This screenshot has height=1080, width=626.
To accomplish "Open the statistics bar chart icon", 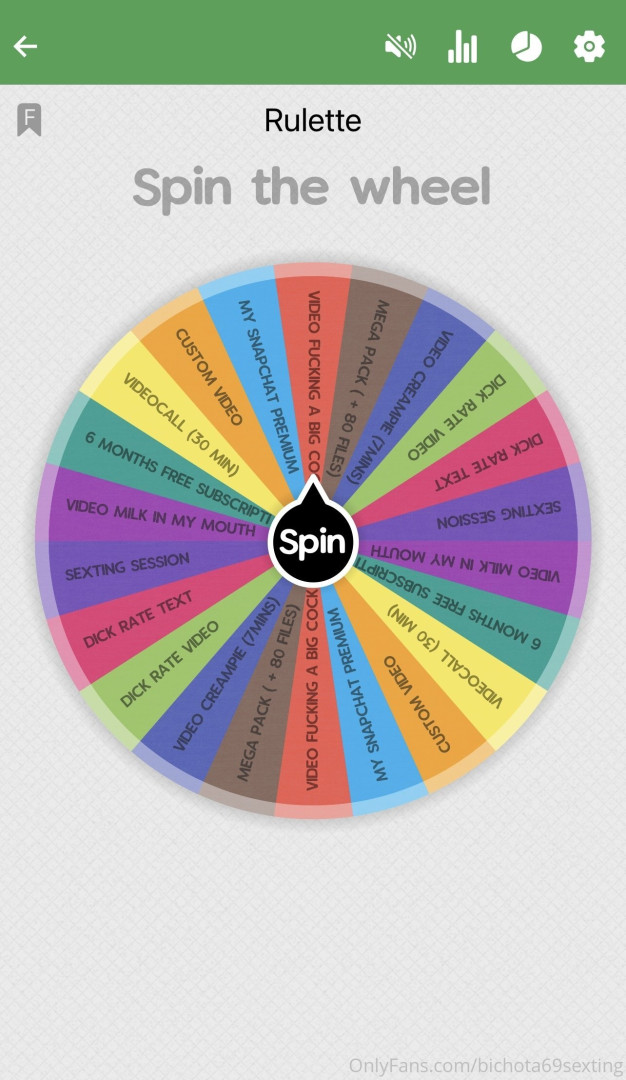I will (x=462, y=46).
